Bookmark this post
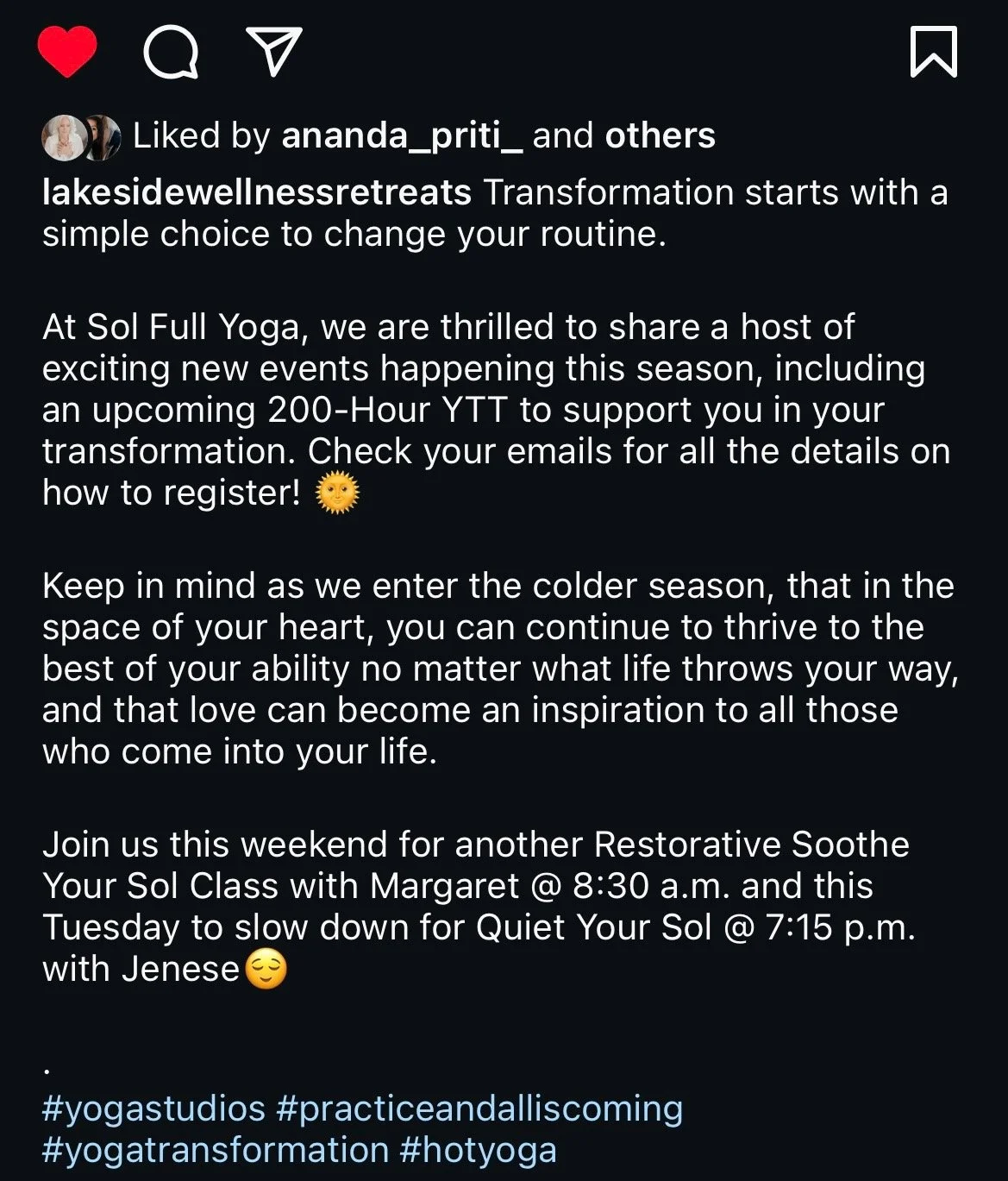Screen dimensions: 1008x1181 click(934, 52)
